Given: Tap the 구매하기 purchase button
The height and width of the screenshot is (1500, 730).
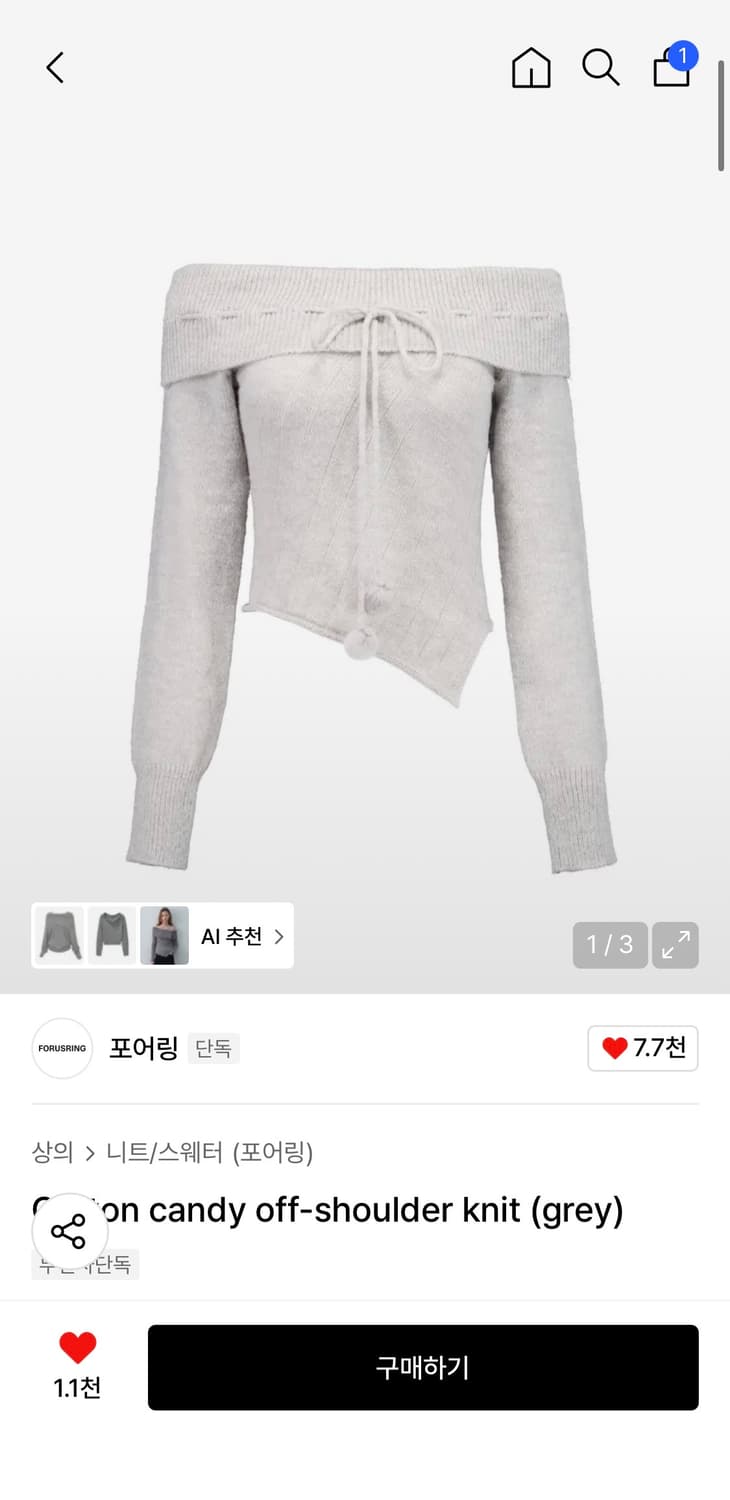Looking at the screenshot, I should [x=423, y=1368].
